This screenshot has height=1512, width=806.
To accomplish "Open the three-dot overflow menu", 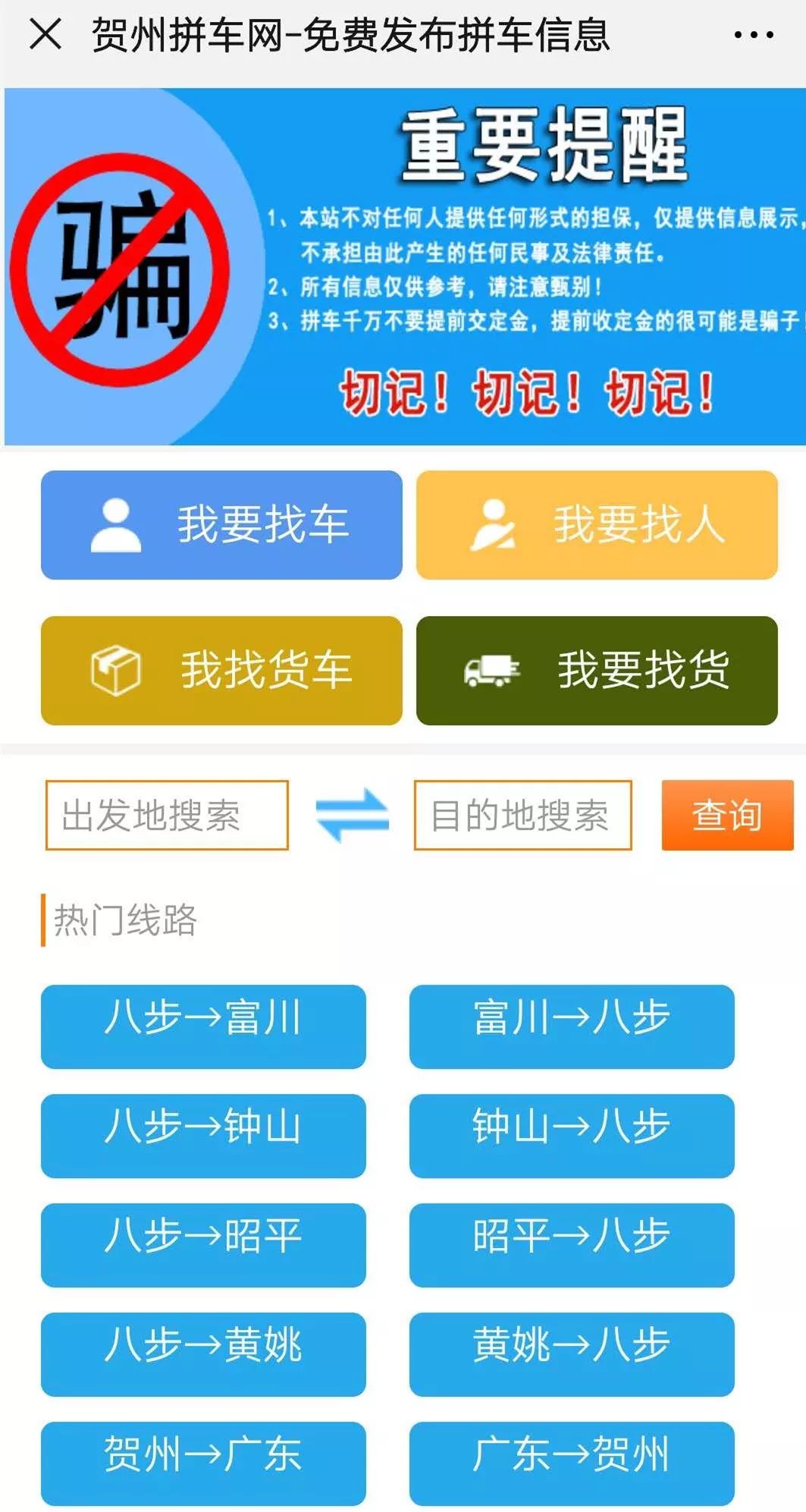I will (753, 35).
